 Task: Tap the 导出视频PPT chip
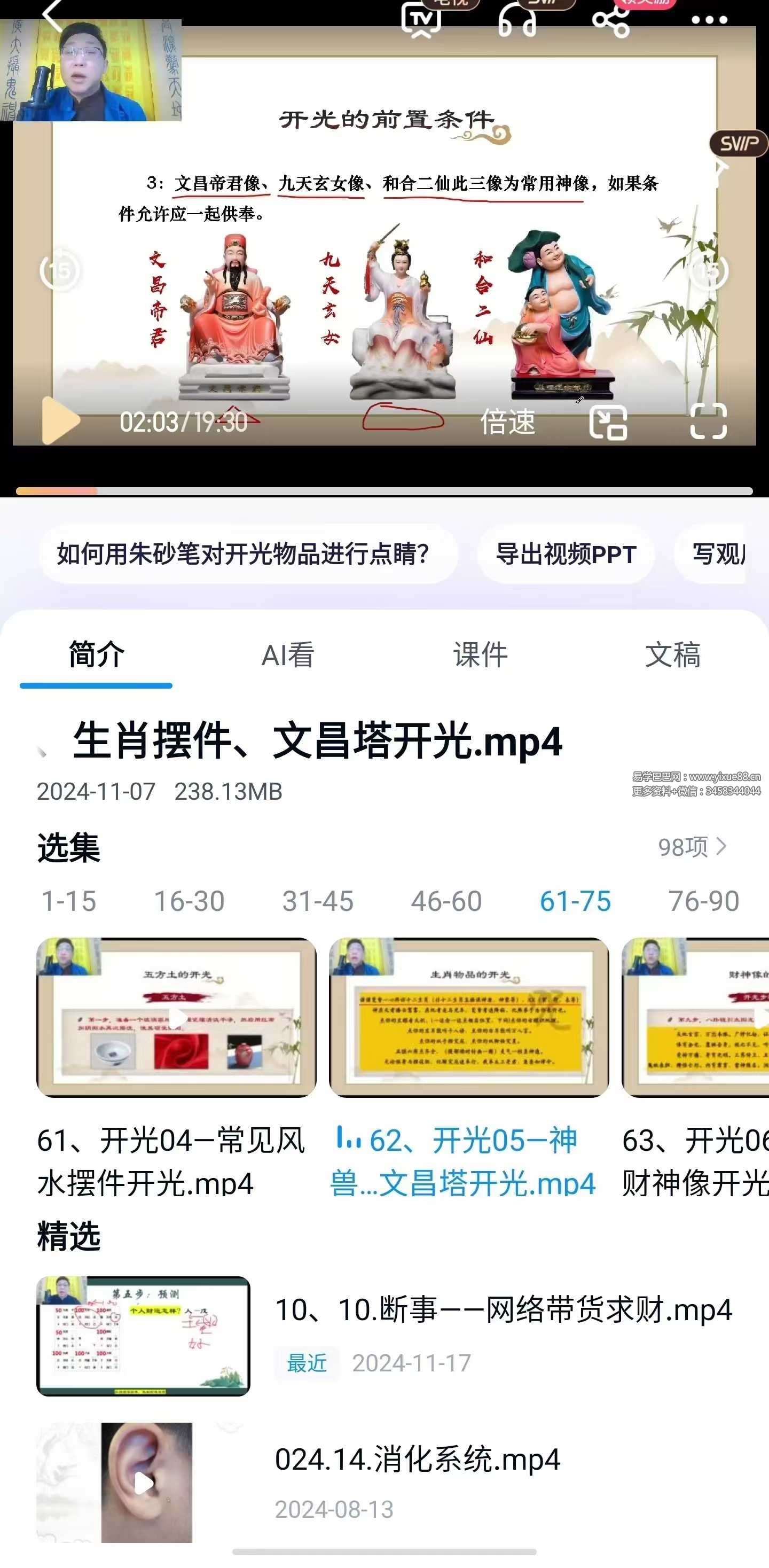click(566, 554)
